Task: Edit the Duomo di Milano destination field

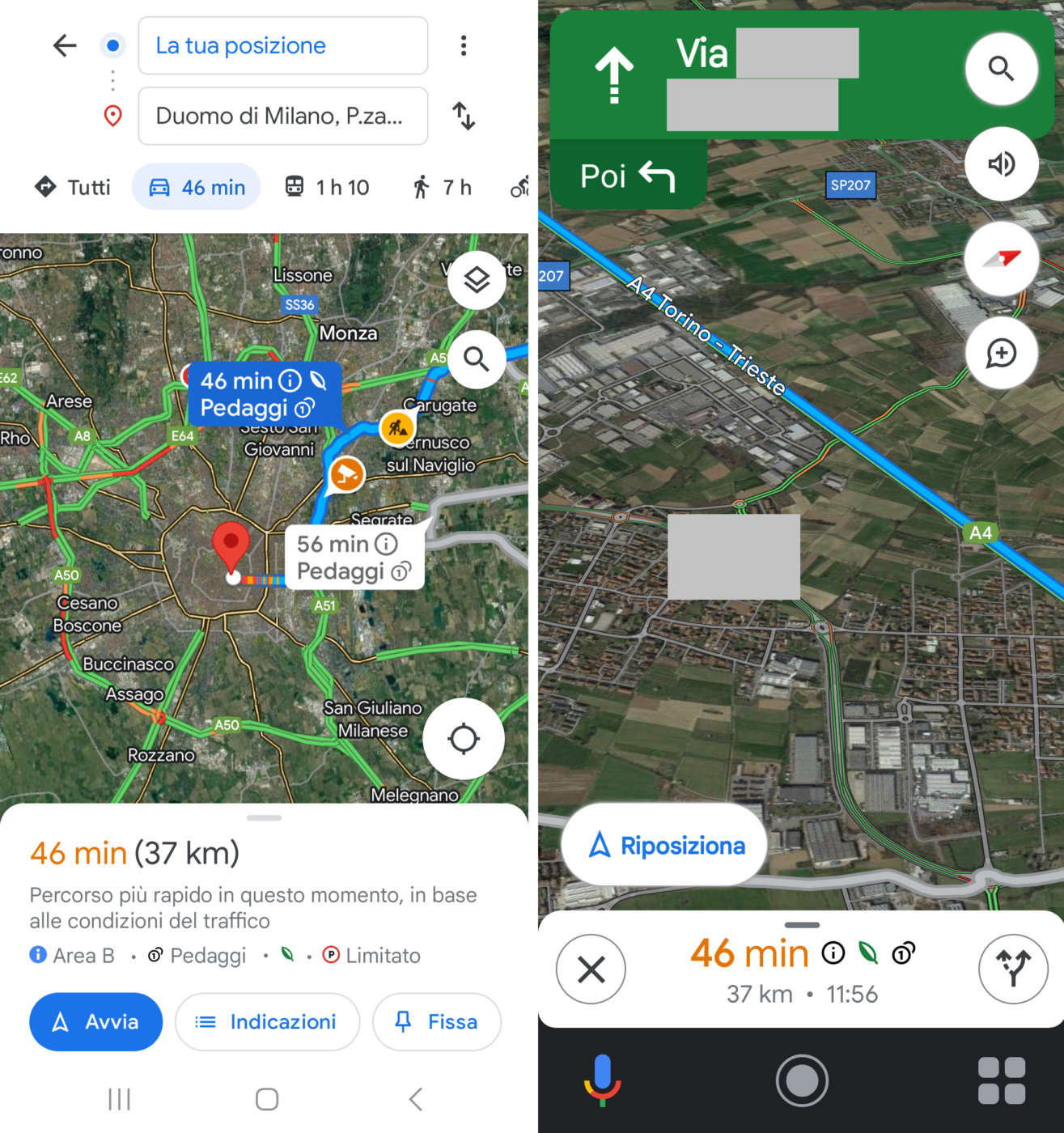Action: click(x=282, y=116)
